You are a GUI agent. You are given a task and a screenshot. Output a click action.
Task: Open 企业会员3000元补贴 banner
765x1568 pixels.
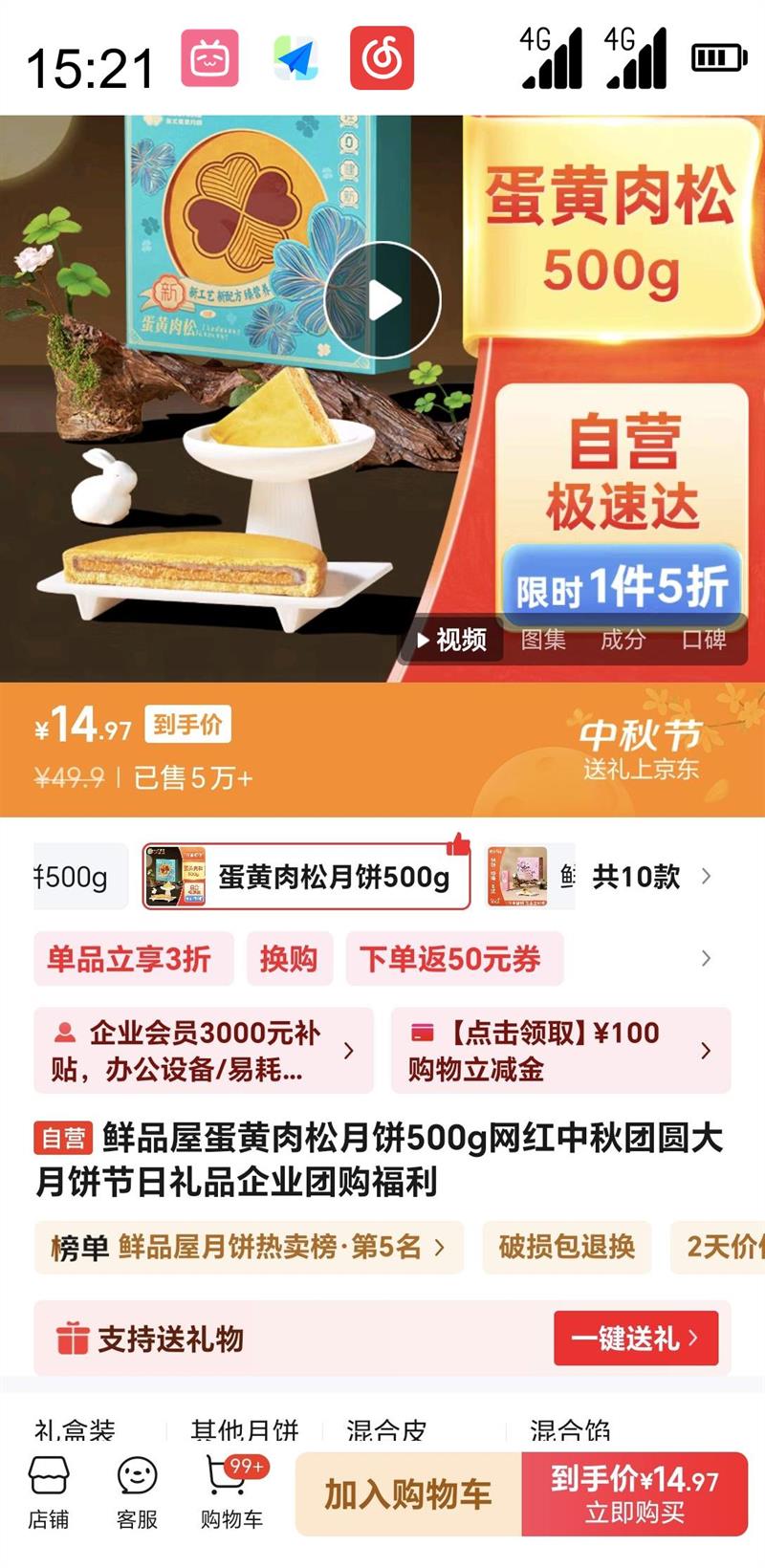[203, 1051]
